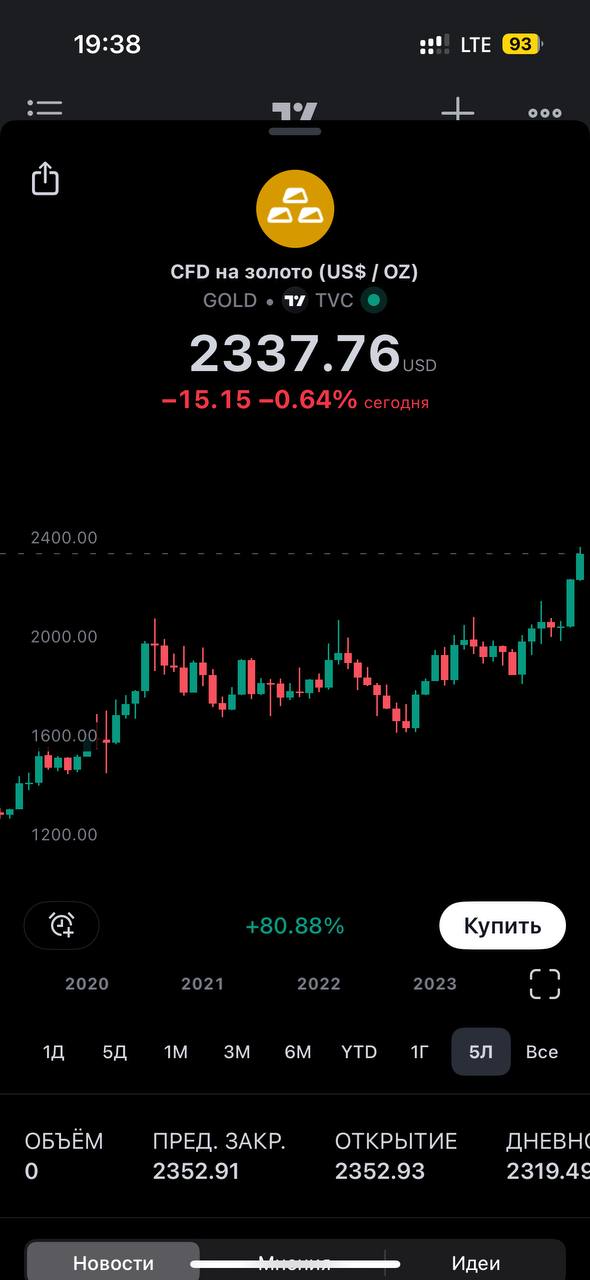Select the 1Д time range
The image size is (590, 1280).
click(x=53, y=1052)
